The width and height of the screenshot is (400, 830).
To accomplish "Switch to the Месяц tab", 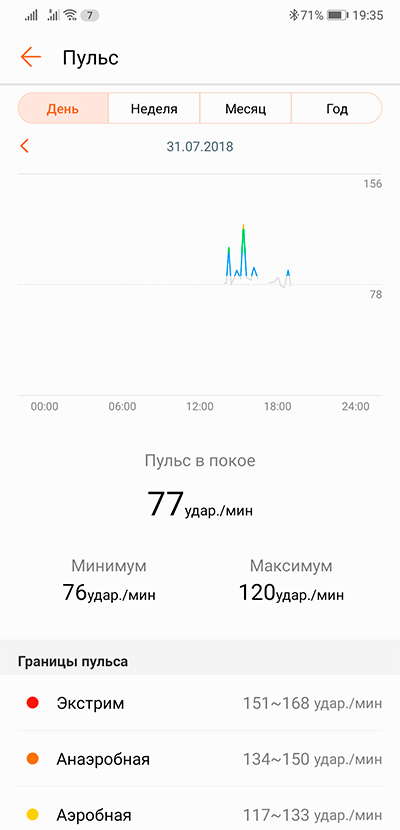I will (246, 109).
